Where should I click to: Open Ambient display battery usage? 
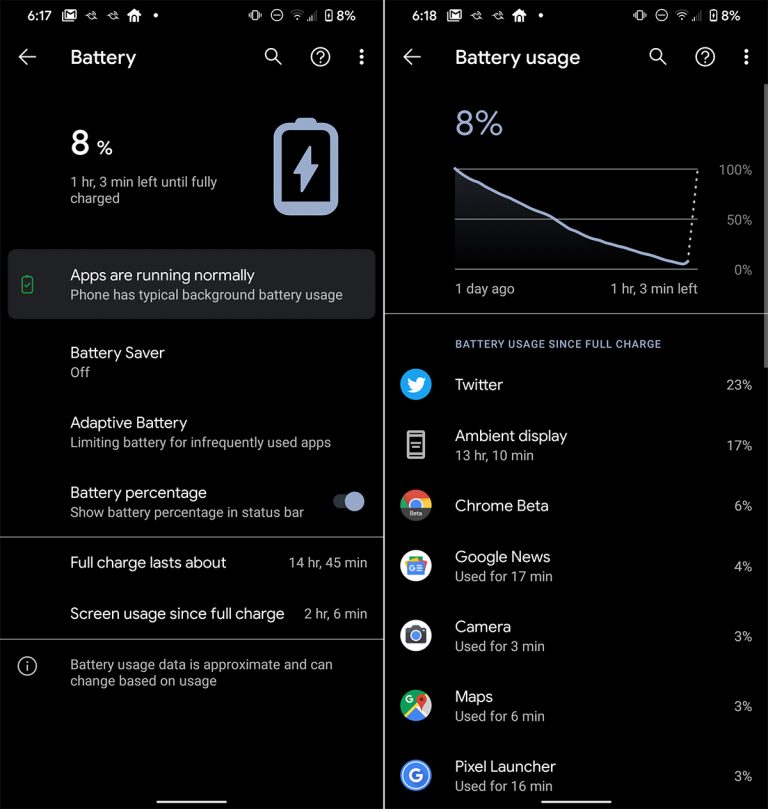[x=575, y=445]
